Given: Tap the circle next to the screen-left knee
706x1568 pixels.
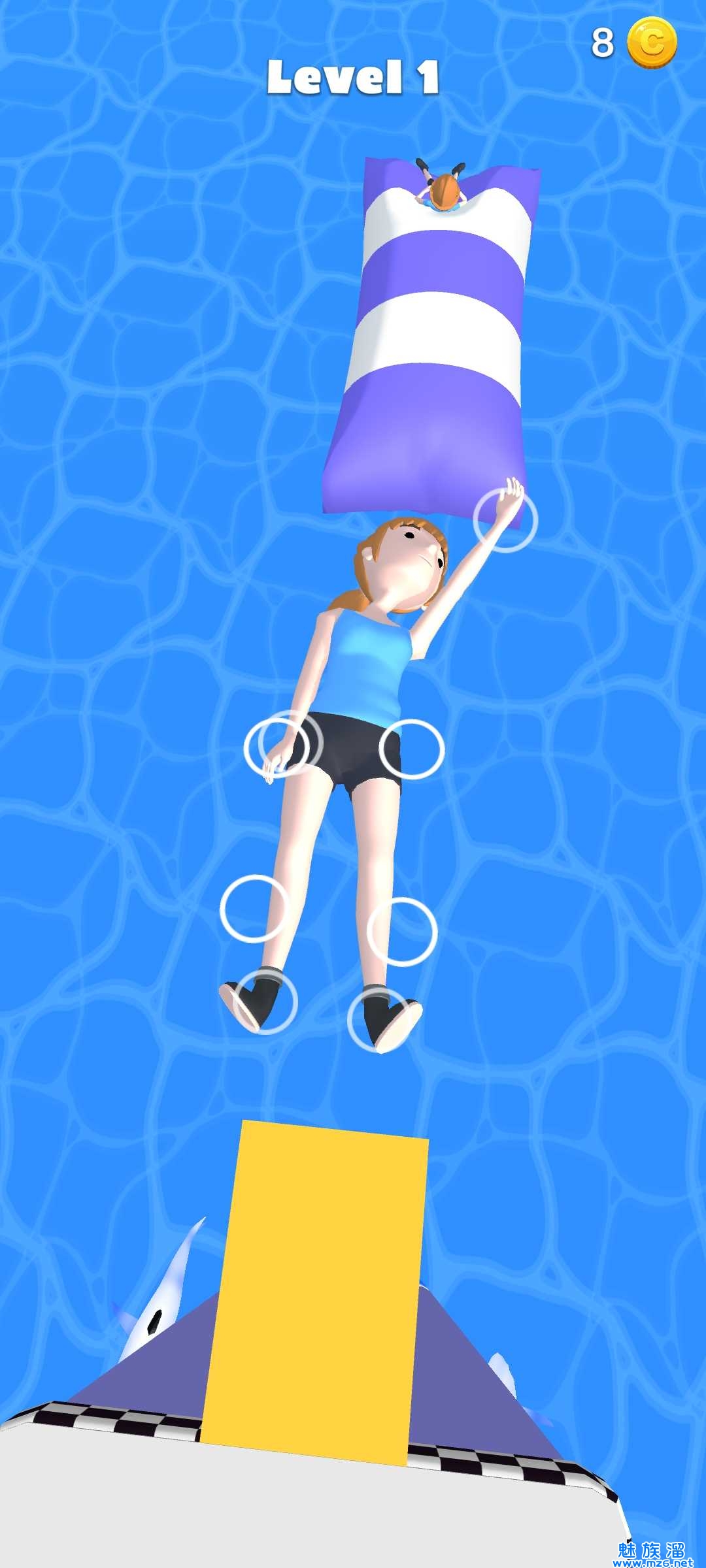Looking at the screenshot, I should 254,908.
